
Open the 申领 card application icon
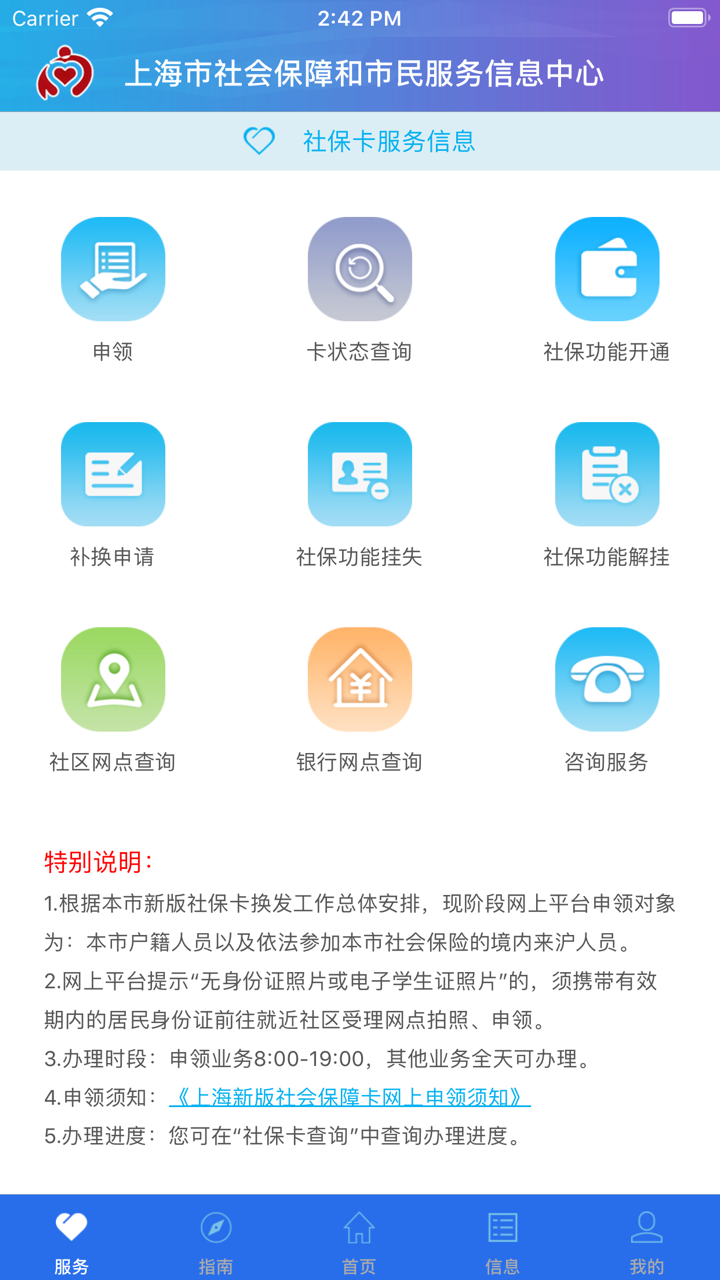click(113, 268)
